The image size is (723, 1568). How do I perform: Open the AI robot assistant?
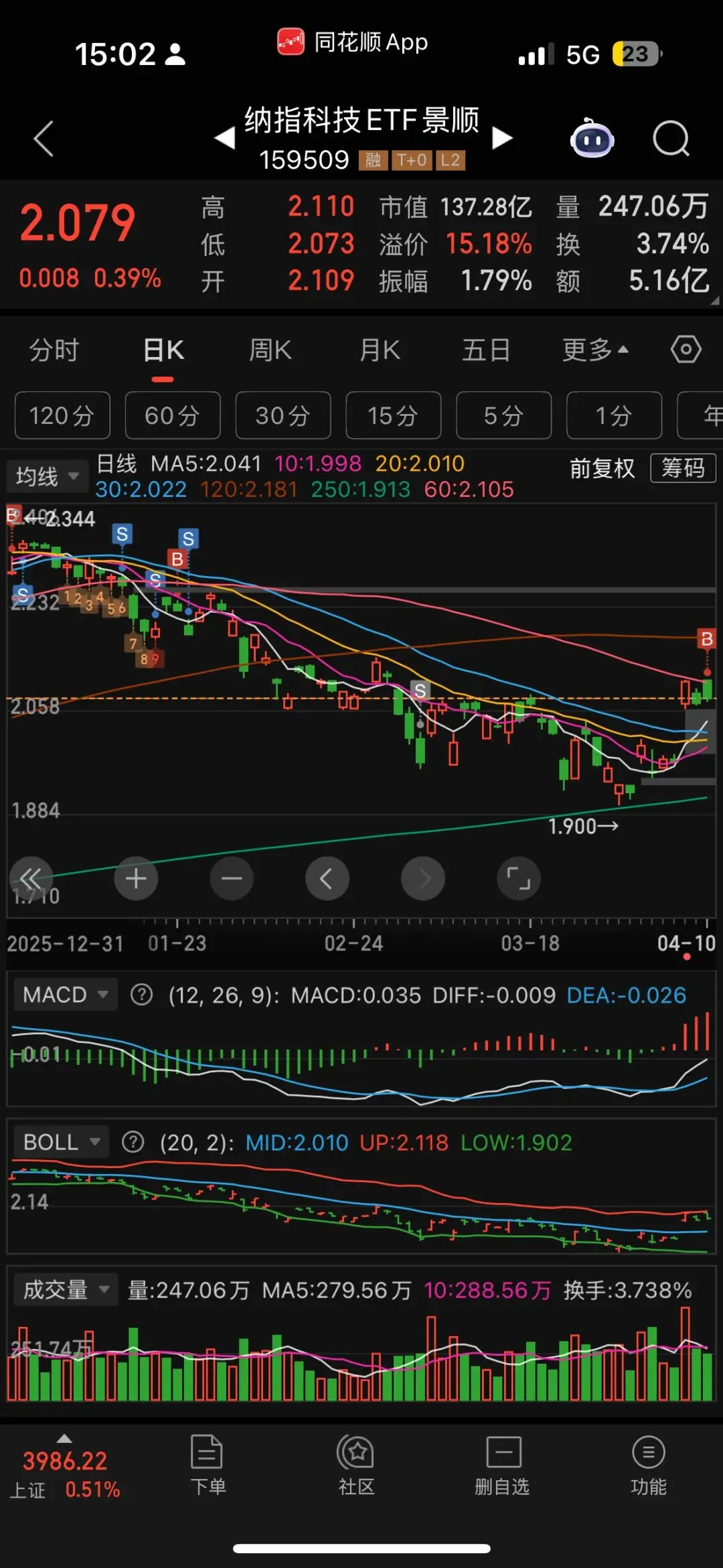pos(592,139)
